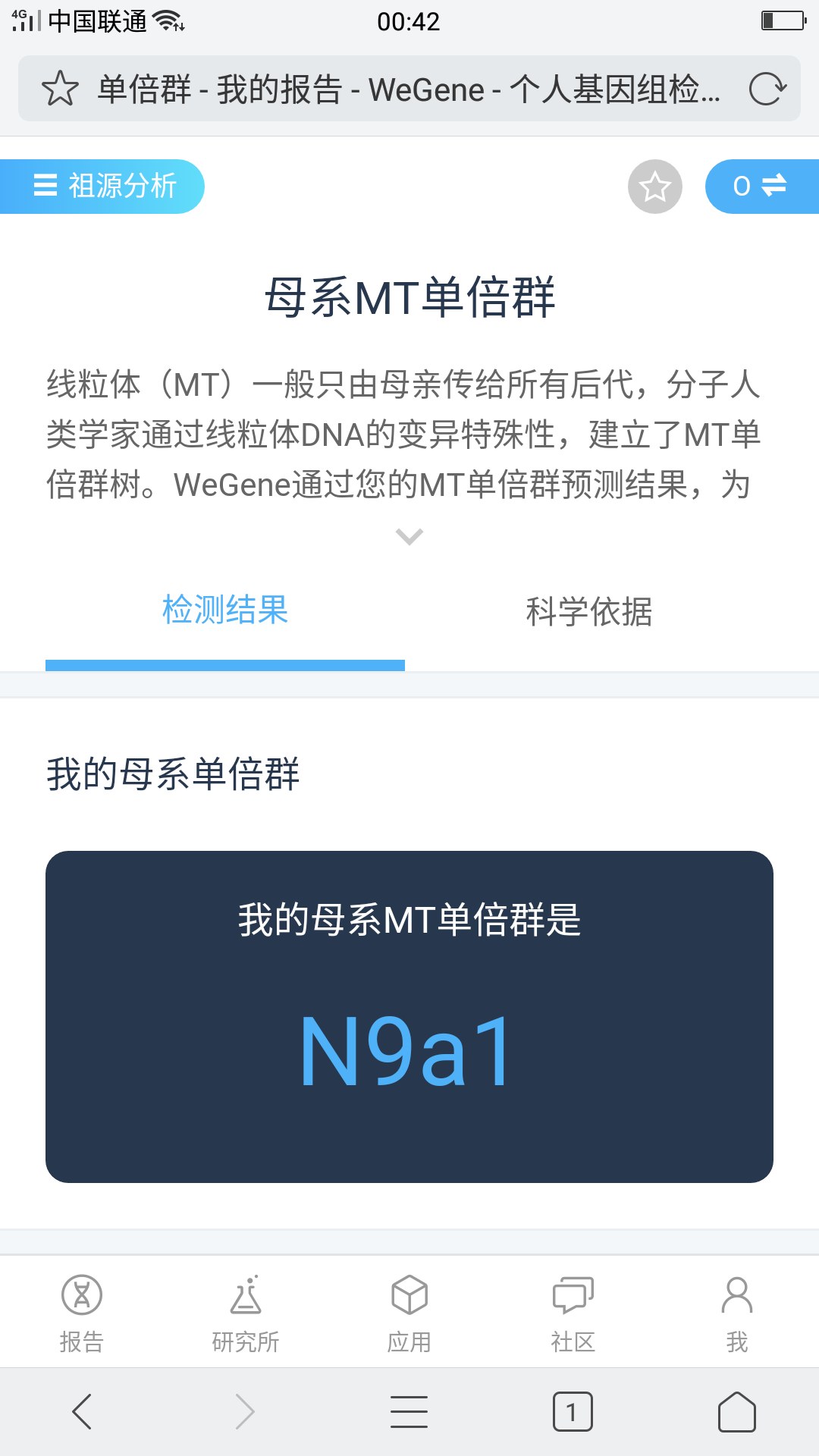Viewport: 819px width, 1456px height.
Task: Go back to the previous page
Action: click(82, 1412)
